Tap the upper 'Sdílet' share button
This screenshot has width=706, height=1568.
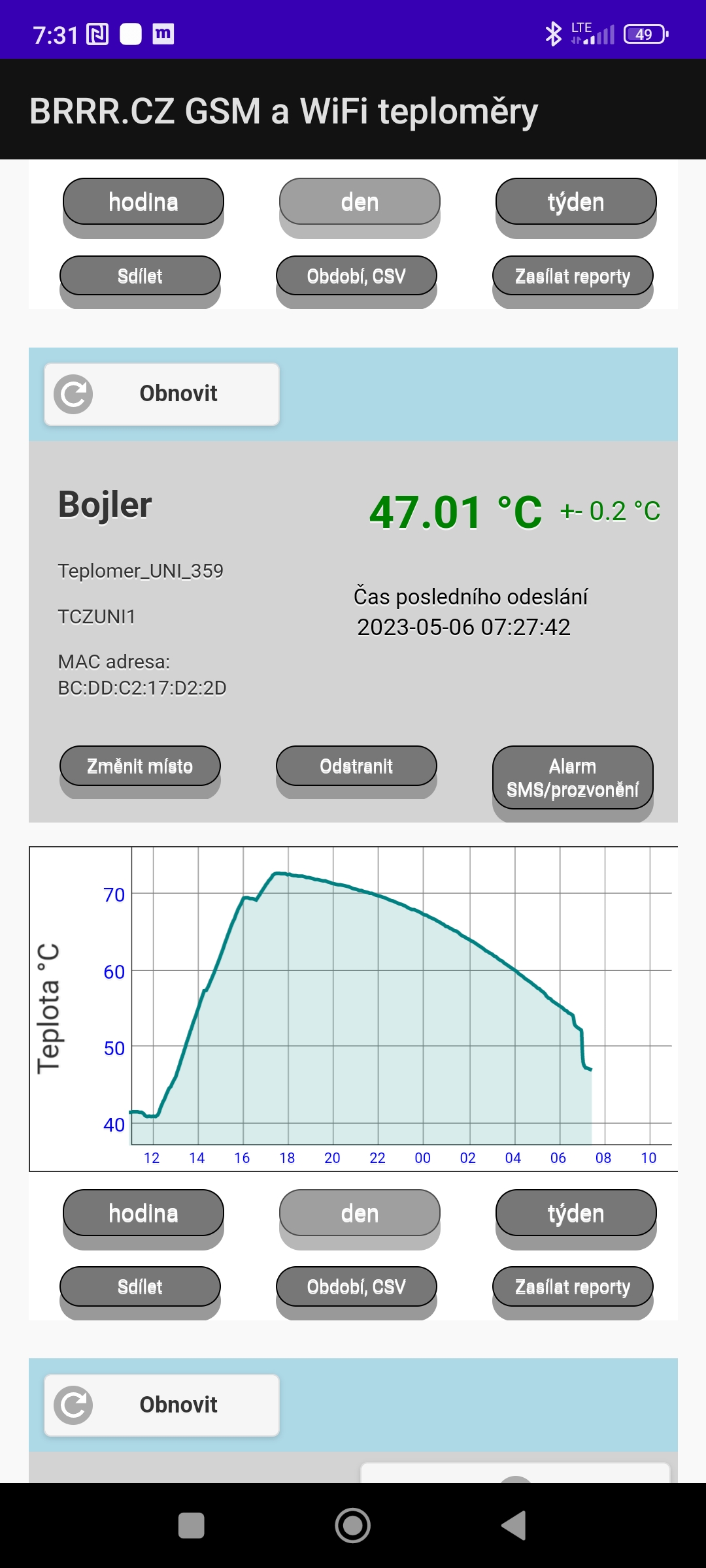click(x=140, y=276)
